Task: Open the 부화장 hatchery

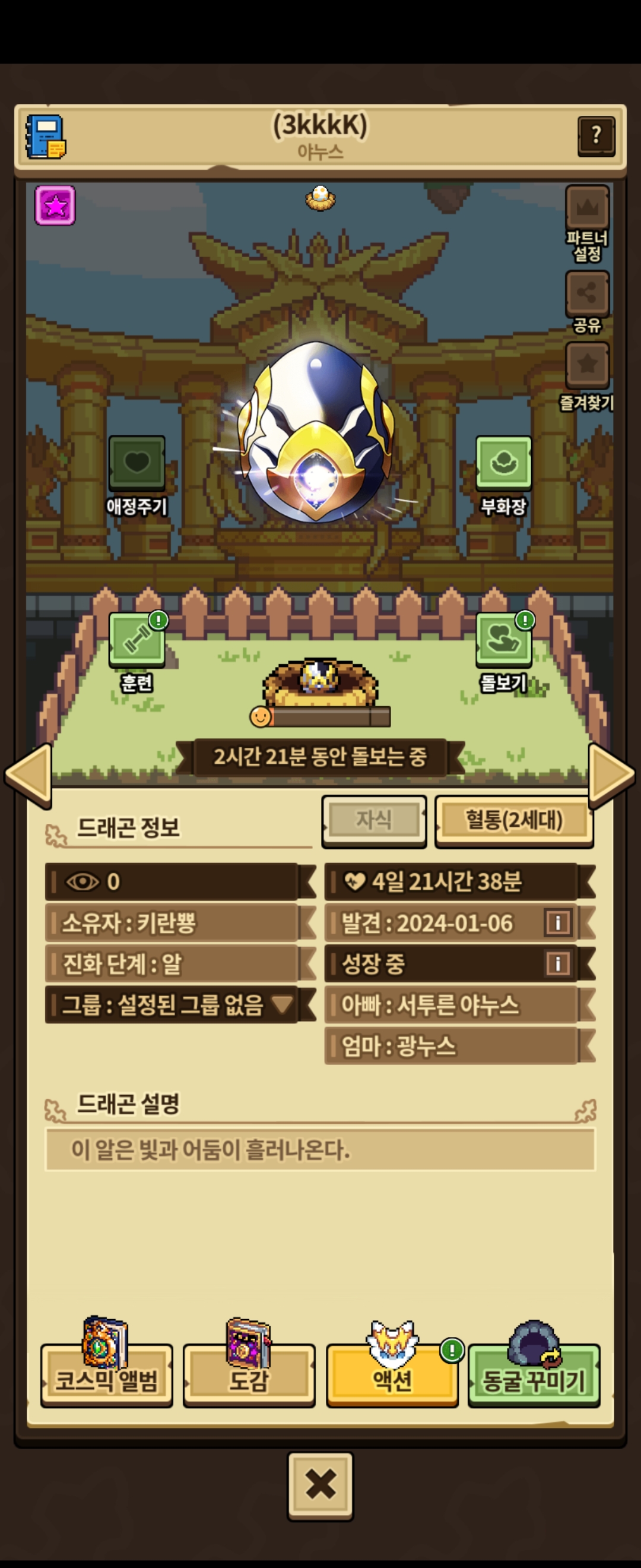Action: pyautogui.click(x=503, y=476)
